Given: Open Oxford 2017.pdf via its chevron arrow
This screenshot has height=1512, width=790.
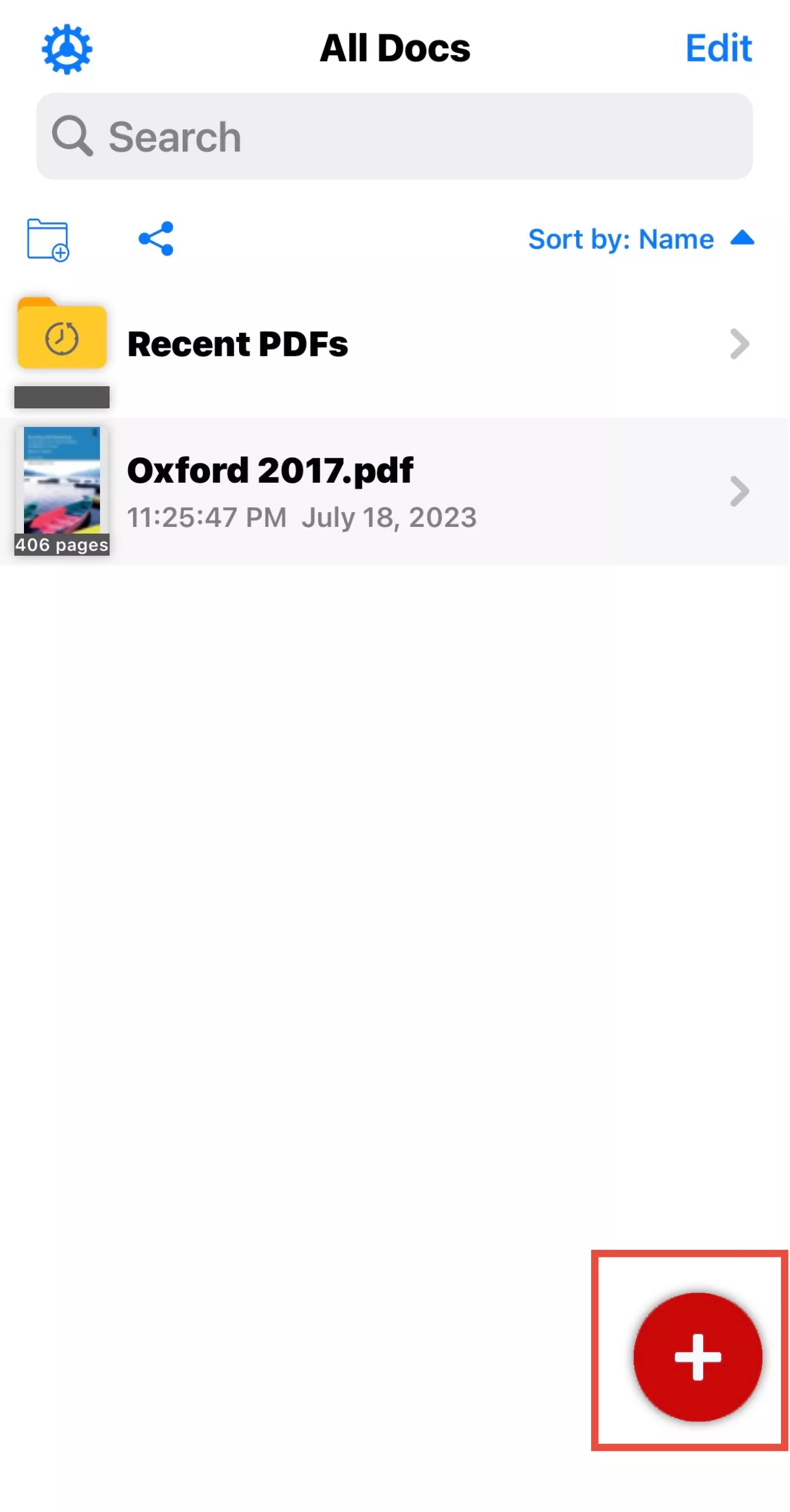Looking at the screenshot, I should click(740, 492).
